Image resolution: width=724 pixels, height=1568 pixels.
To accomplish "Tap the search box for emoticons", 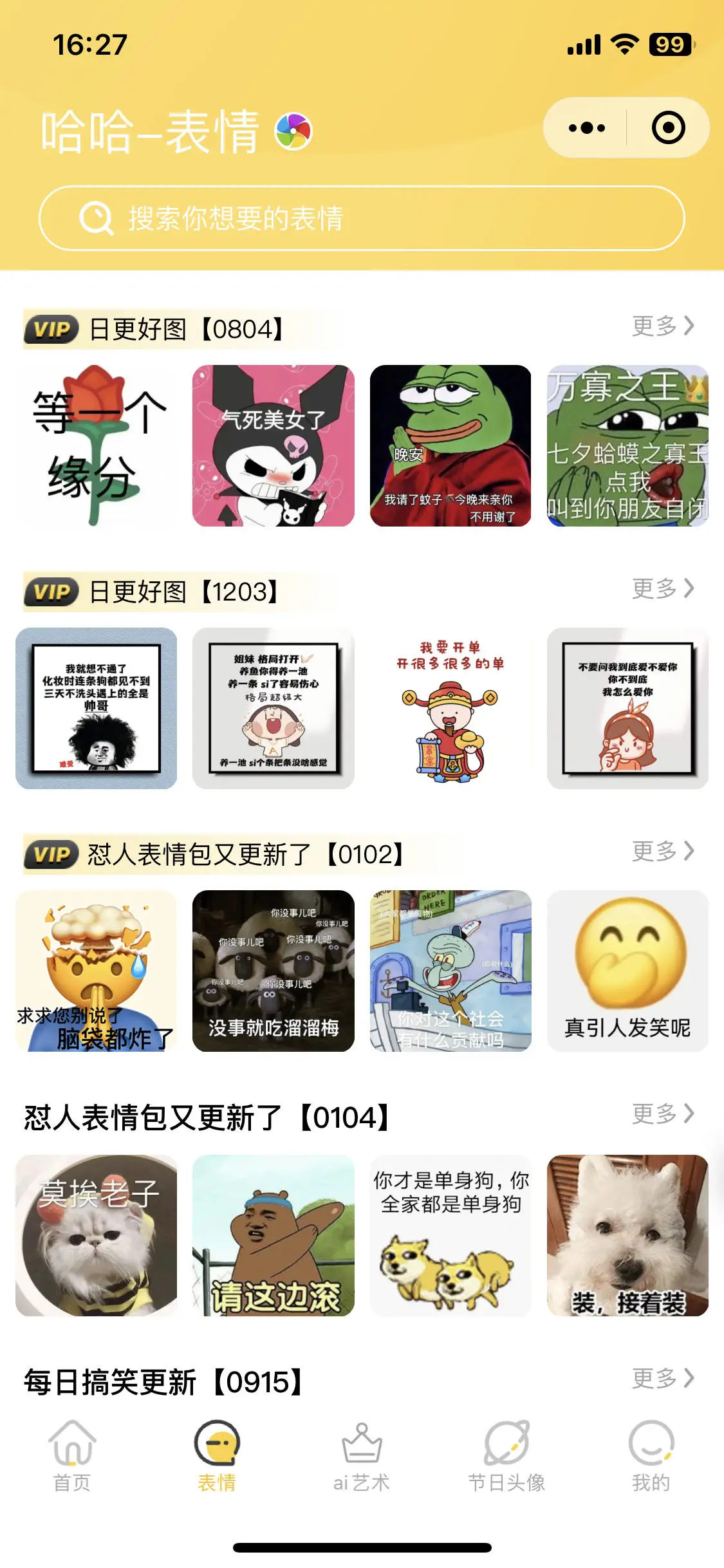I will (x=361, y=218).
